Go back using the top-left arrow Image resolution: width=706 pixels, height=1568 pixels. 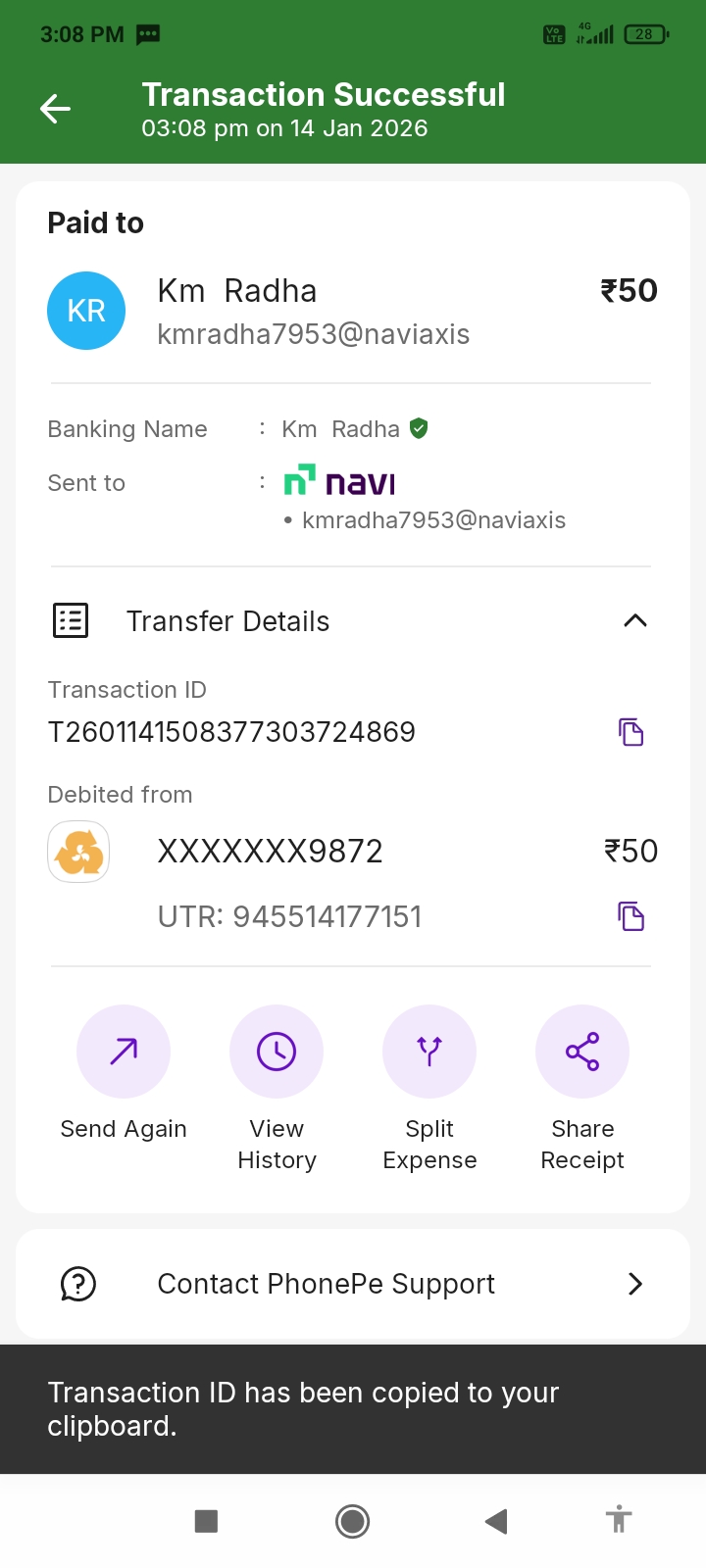click(x=55, y=109)
